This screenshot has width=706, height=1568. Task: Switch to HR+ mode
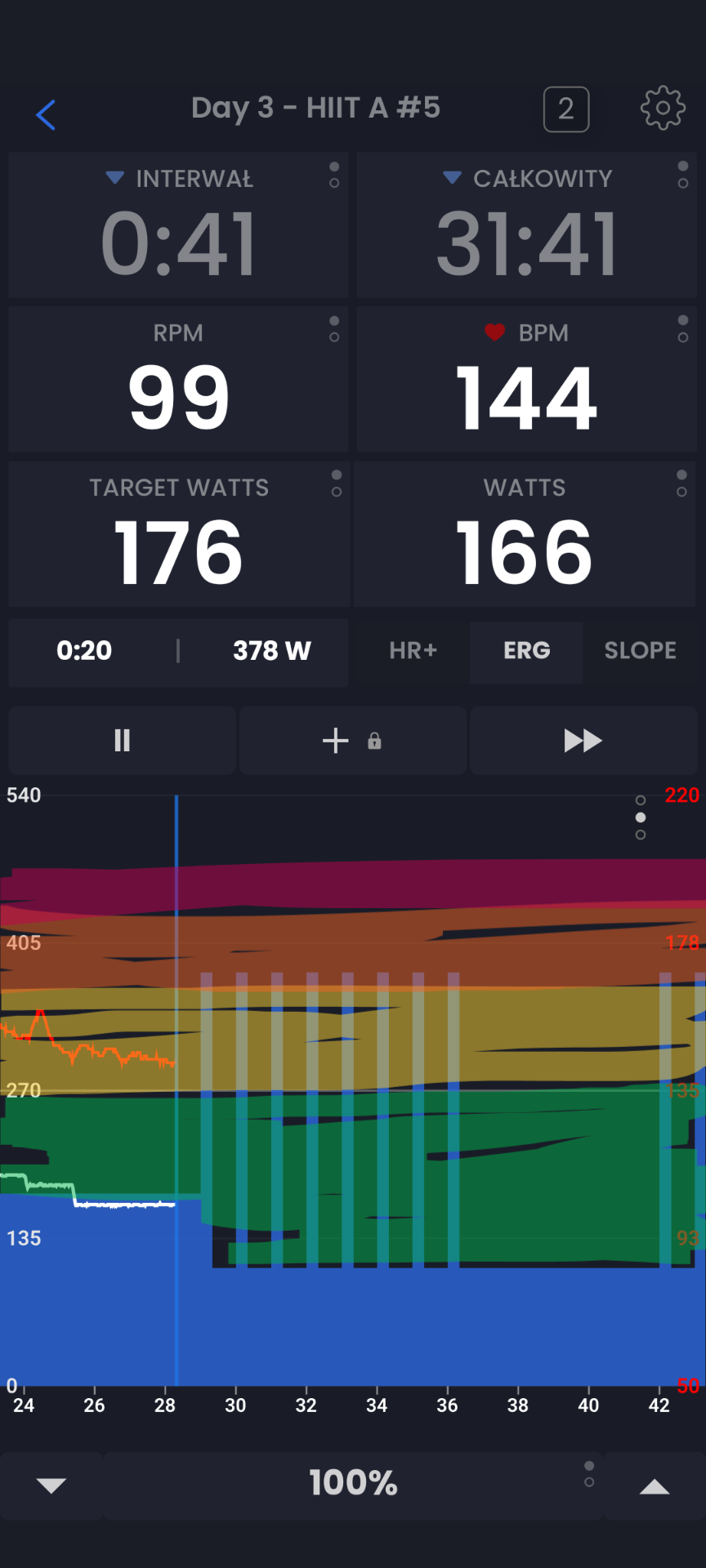tap(413, 651)
